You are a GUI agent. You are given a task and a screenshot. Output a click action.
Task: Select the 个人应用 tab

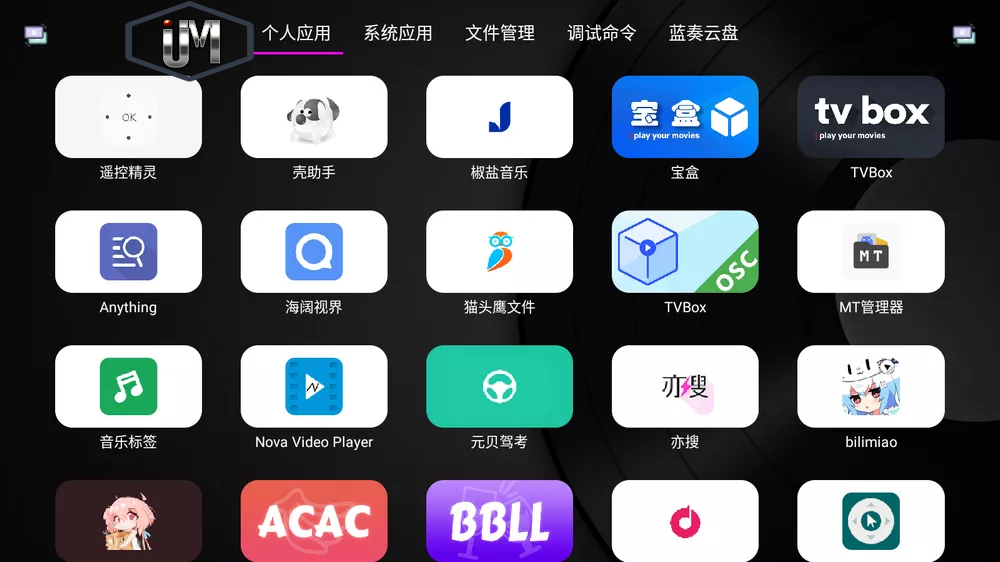coord(296,33)
